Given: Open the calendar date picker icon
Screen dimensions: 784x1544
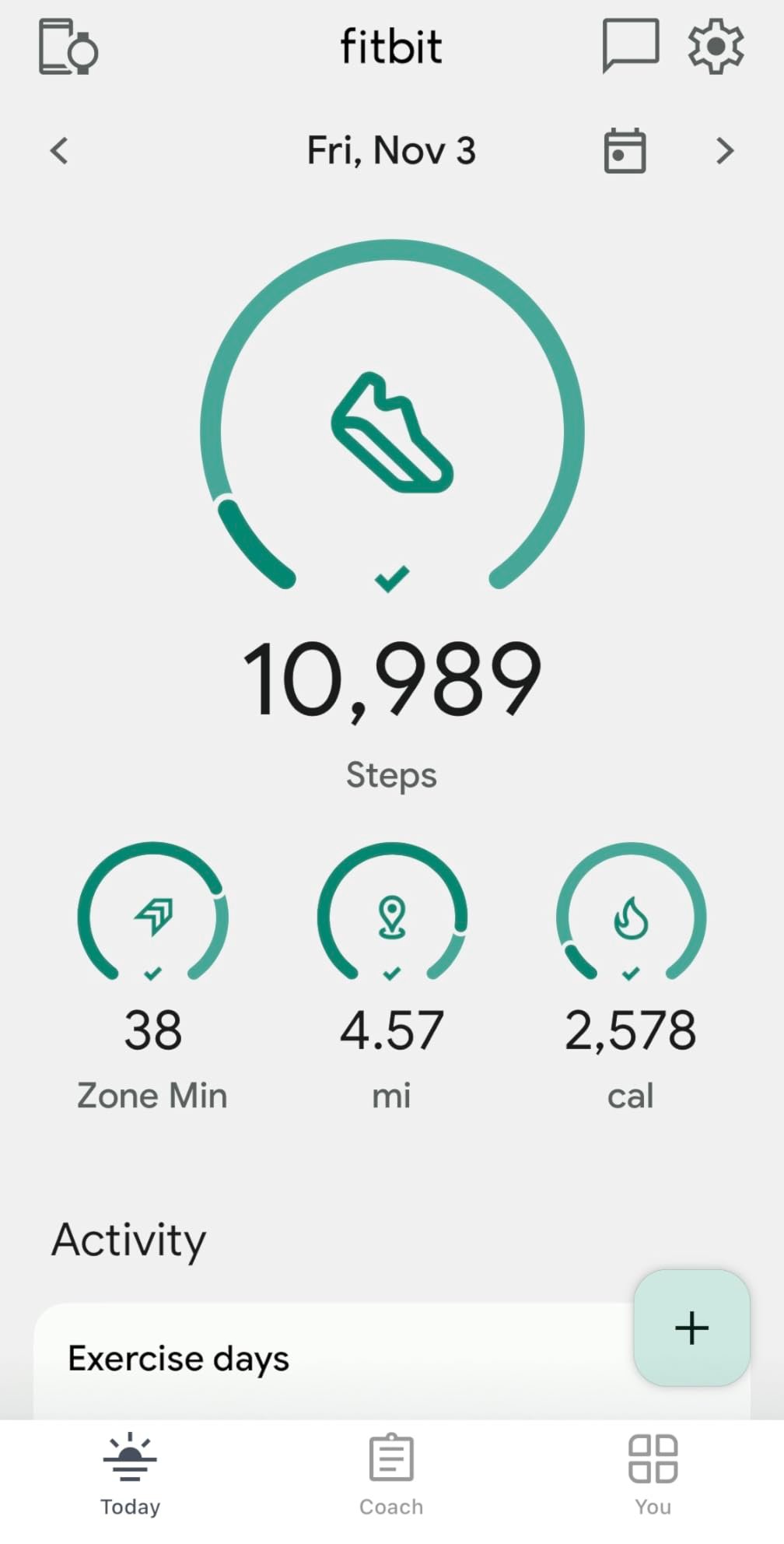Looking at the screenshot, I should click(x=624, y=150).
